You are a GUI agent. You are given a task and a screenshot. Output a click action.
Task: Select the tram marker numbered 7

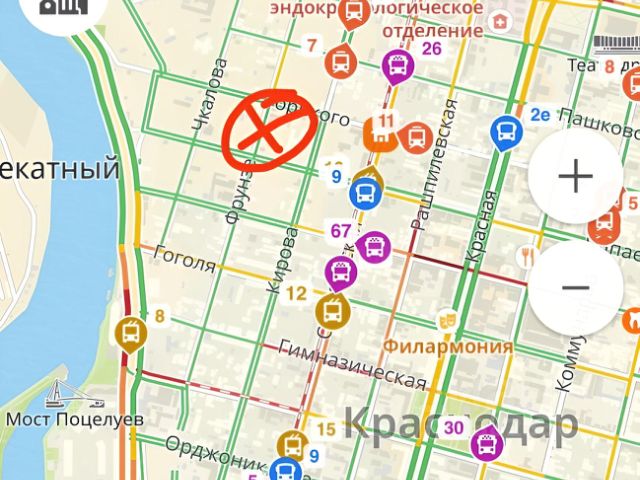[x=340, y=62]
